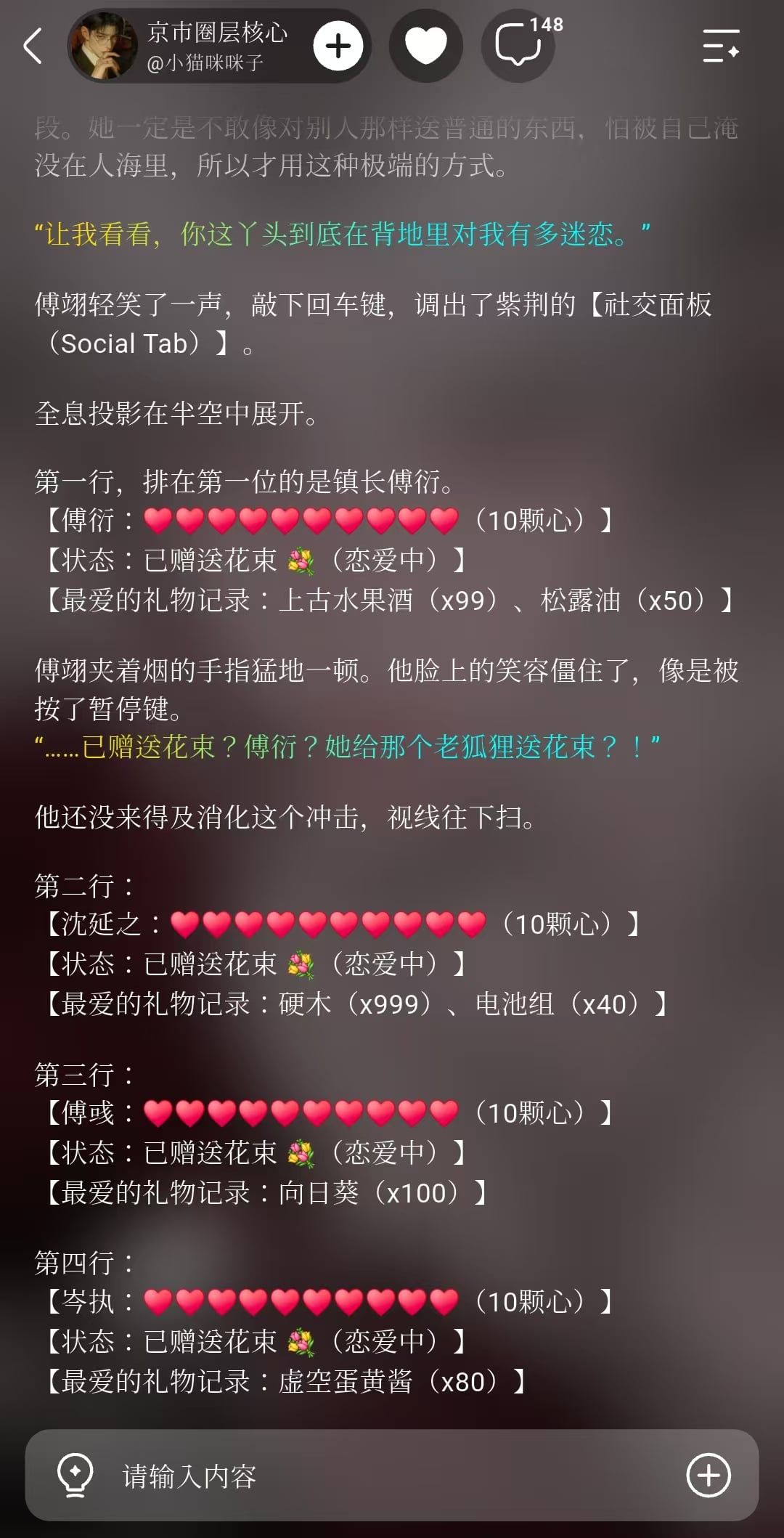Go back using the top-left arrow
The height and width of the screenshot is (1538, 784).
pyautogui.click(x=33, y=47)
